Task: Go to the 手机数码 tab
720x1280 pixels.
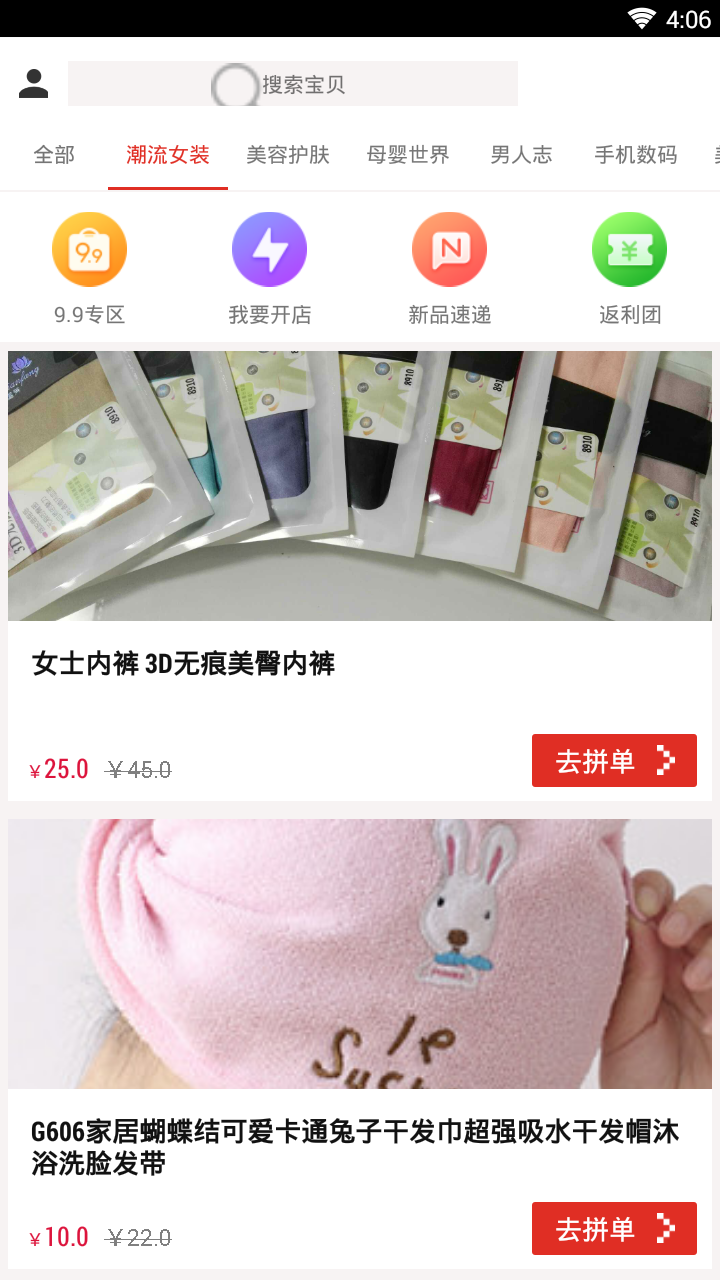Action: pos(636,155)
